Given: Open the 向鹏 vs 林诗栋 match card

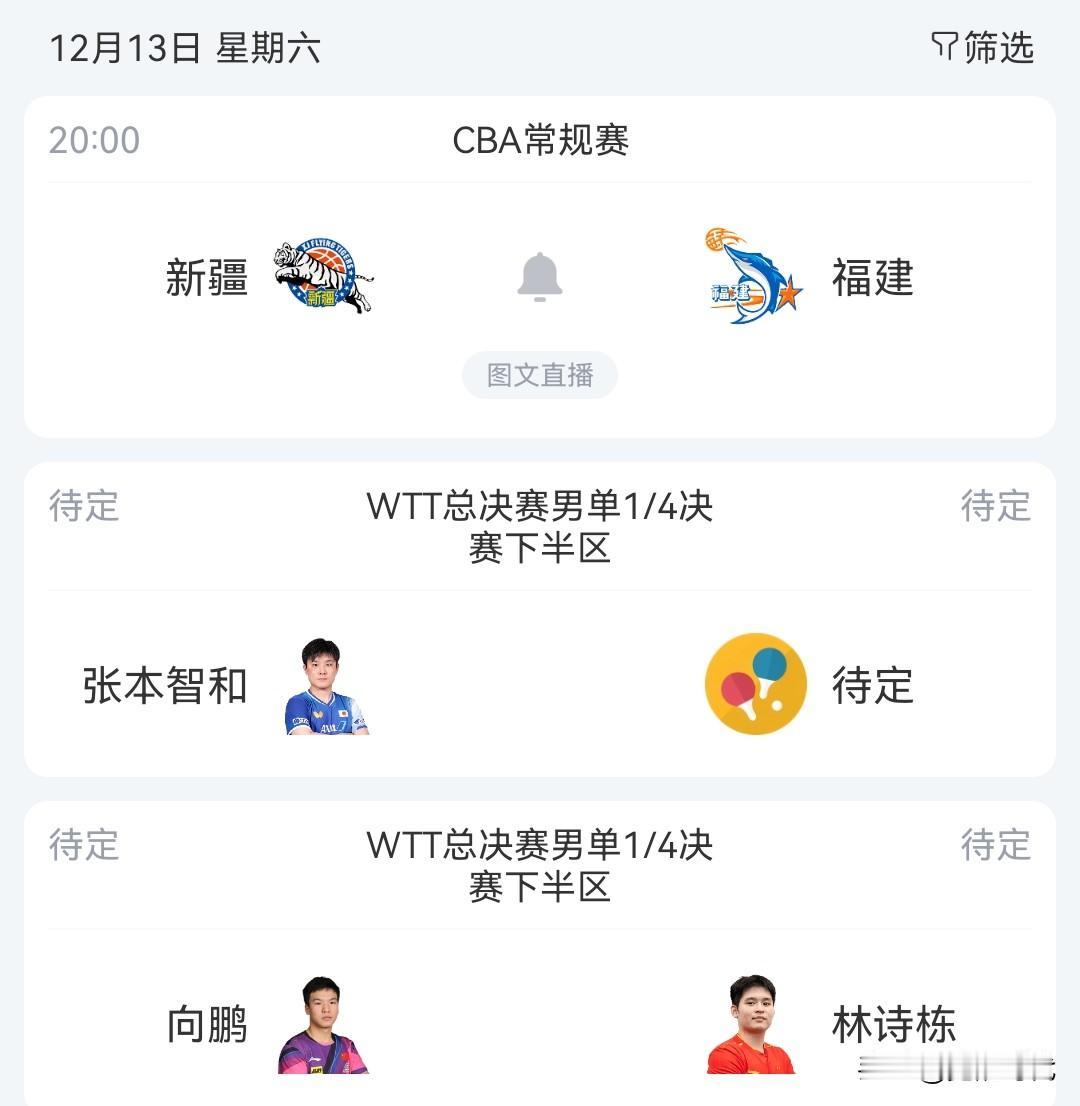Looking at the screenshot, I should coord(540,953).
